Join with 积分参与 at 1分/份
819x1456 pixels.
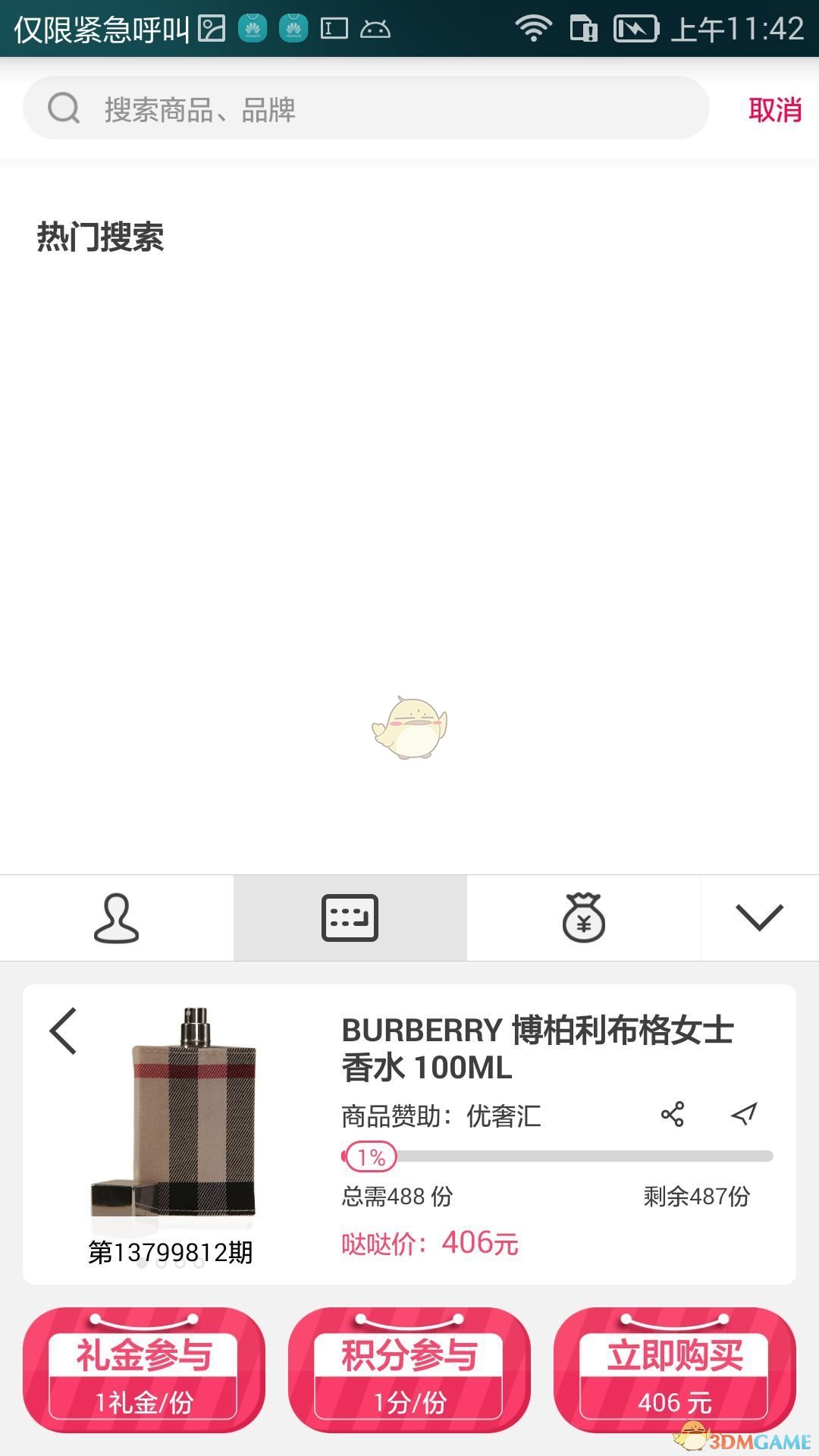tap(409, 1370)
